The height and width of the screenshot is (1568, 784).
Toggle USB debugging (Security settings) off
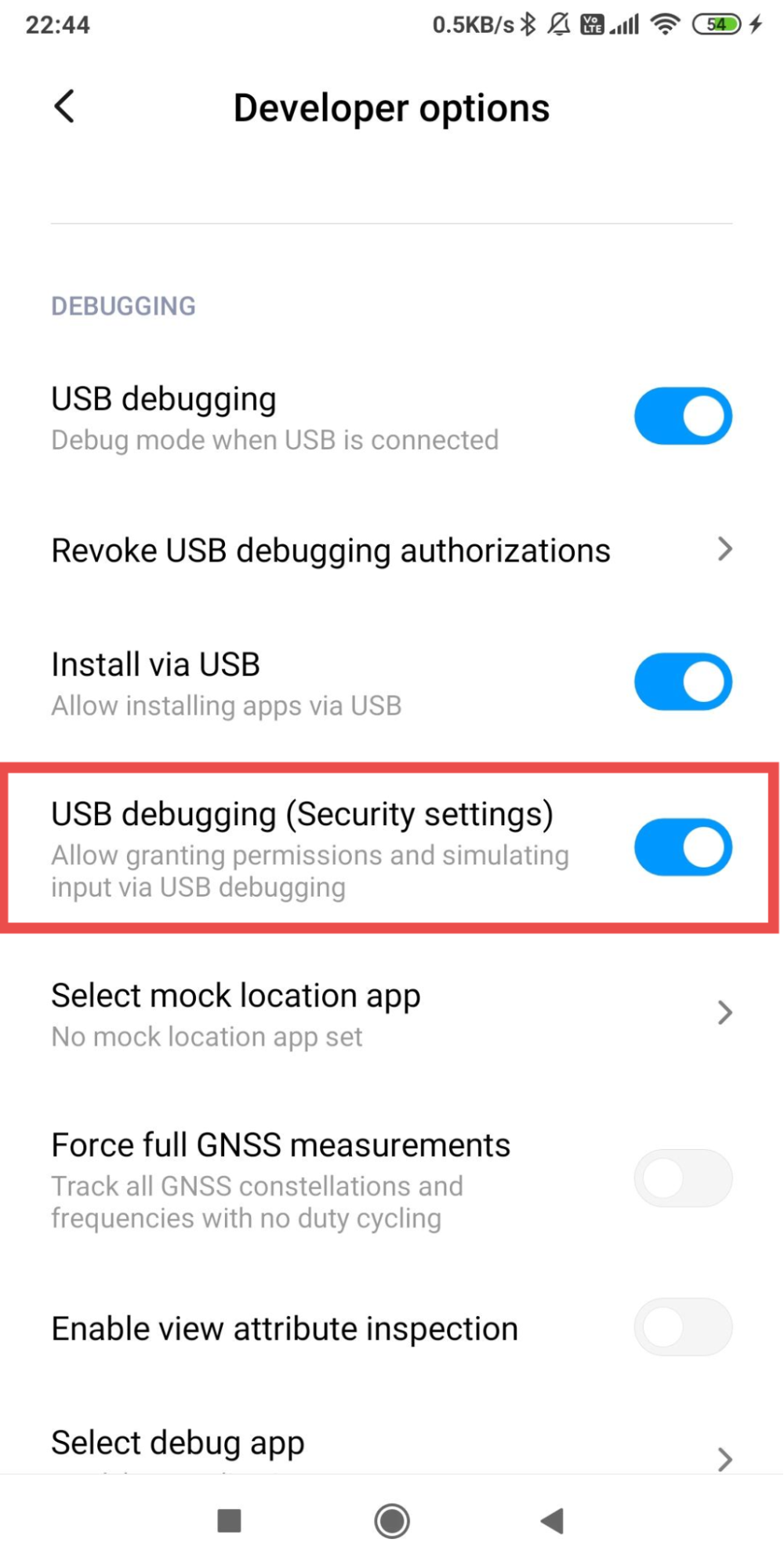682,847
